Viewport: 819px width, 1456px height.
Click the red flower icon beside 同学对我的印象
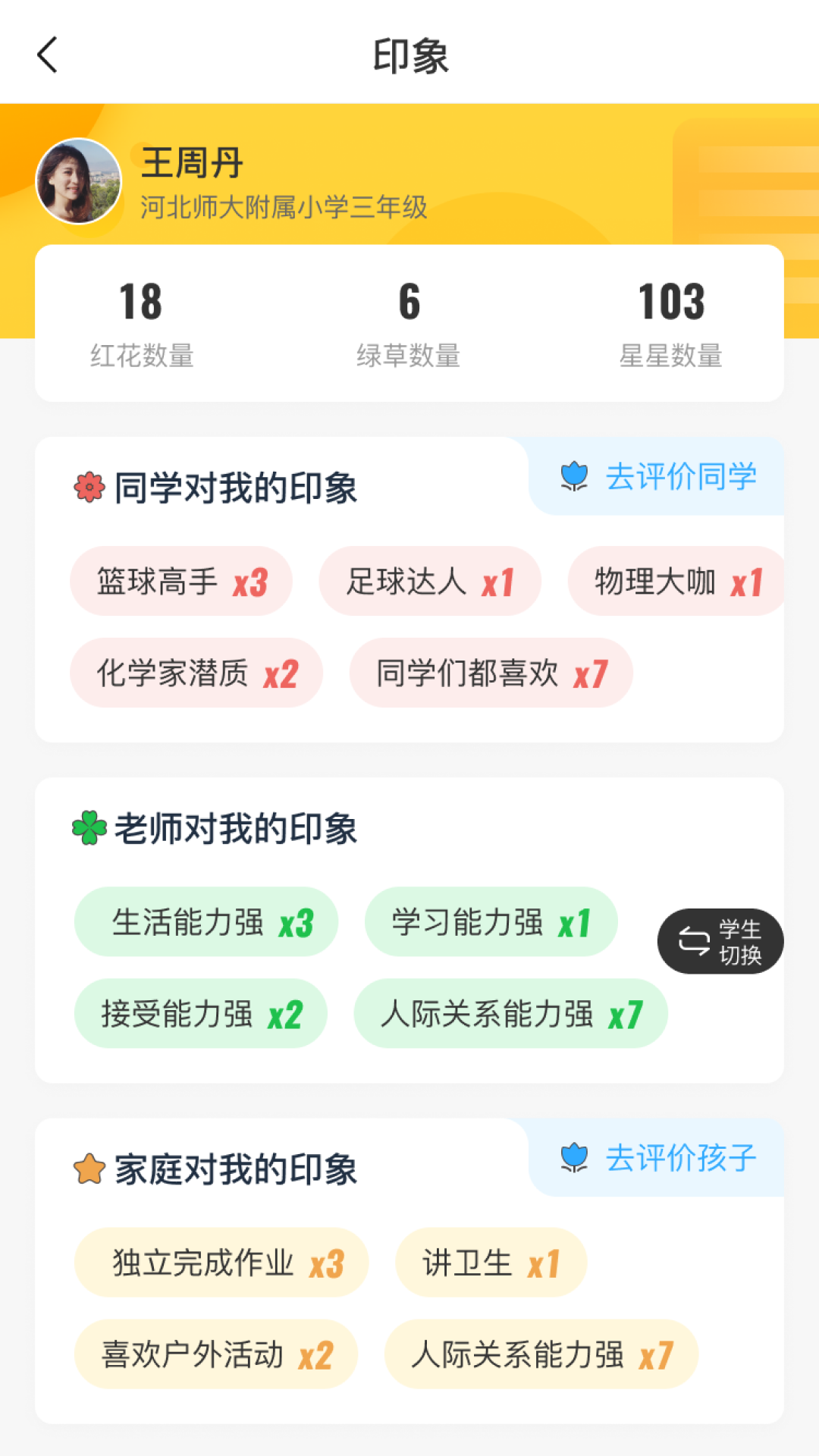click(88, 486)
